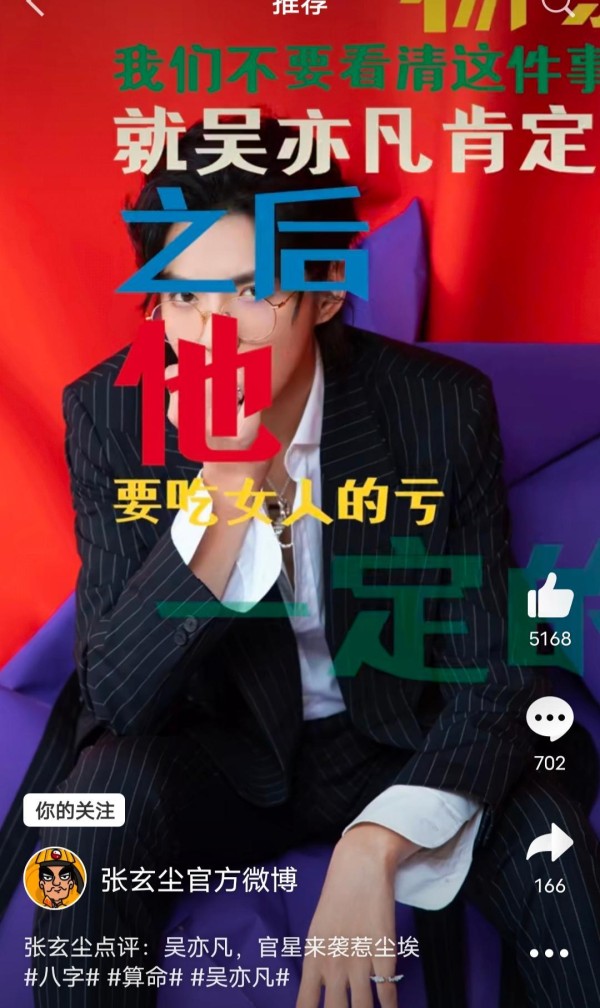The height and width of the screenshot is (1008, 600).
Task: Like this video with the thumbs-up
Action: (x=550, y=596)
